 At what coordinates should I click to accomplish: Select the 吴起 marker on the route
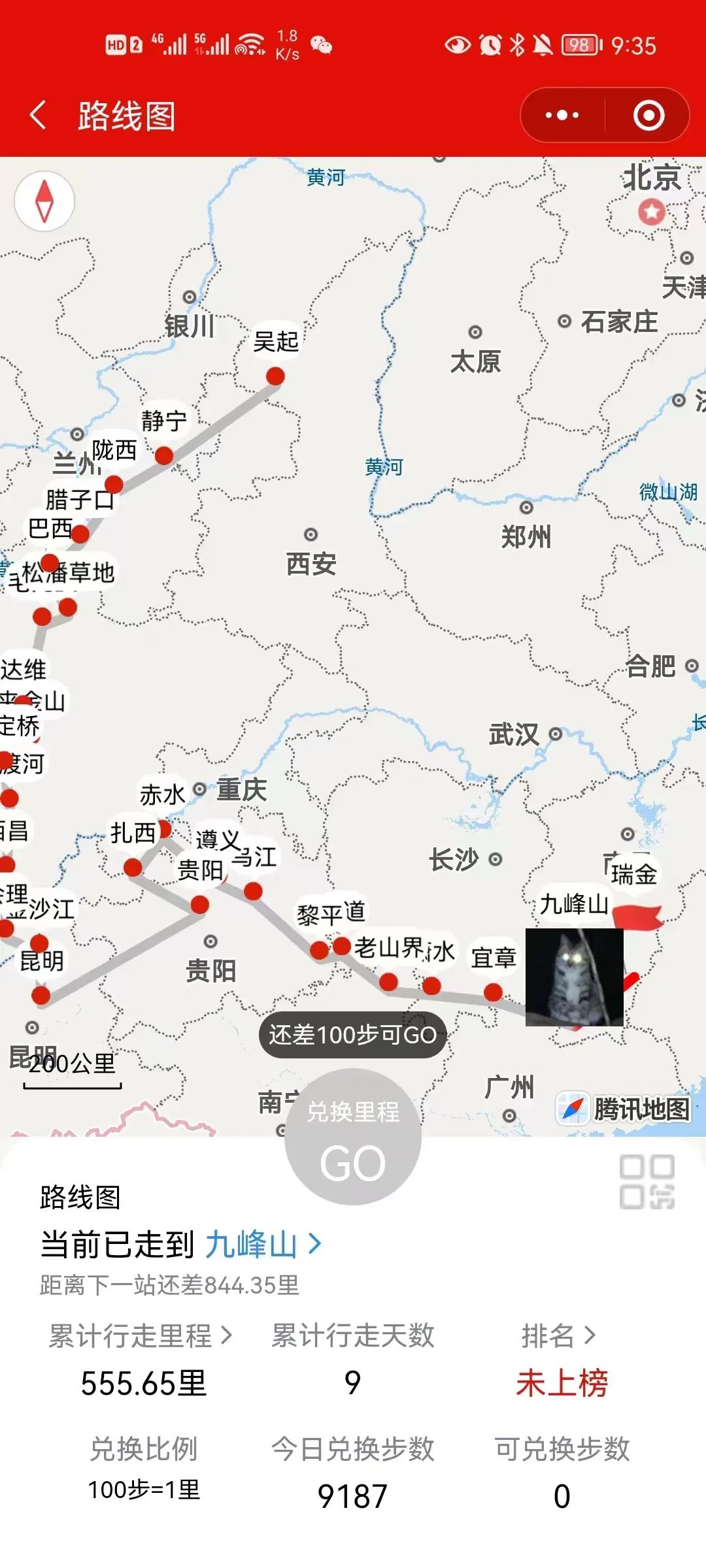(x=275, y=376)
